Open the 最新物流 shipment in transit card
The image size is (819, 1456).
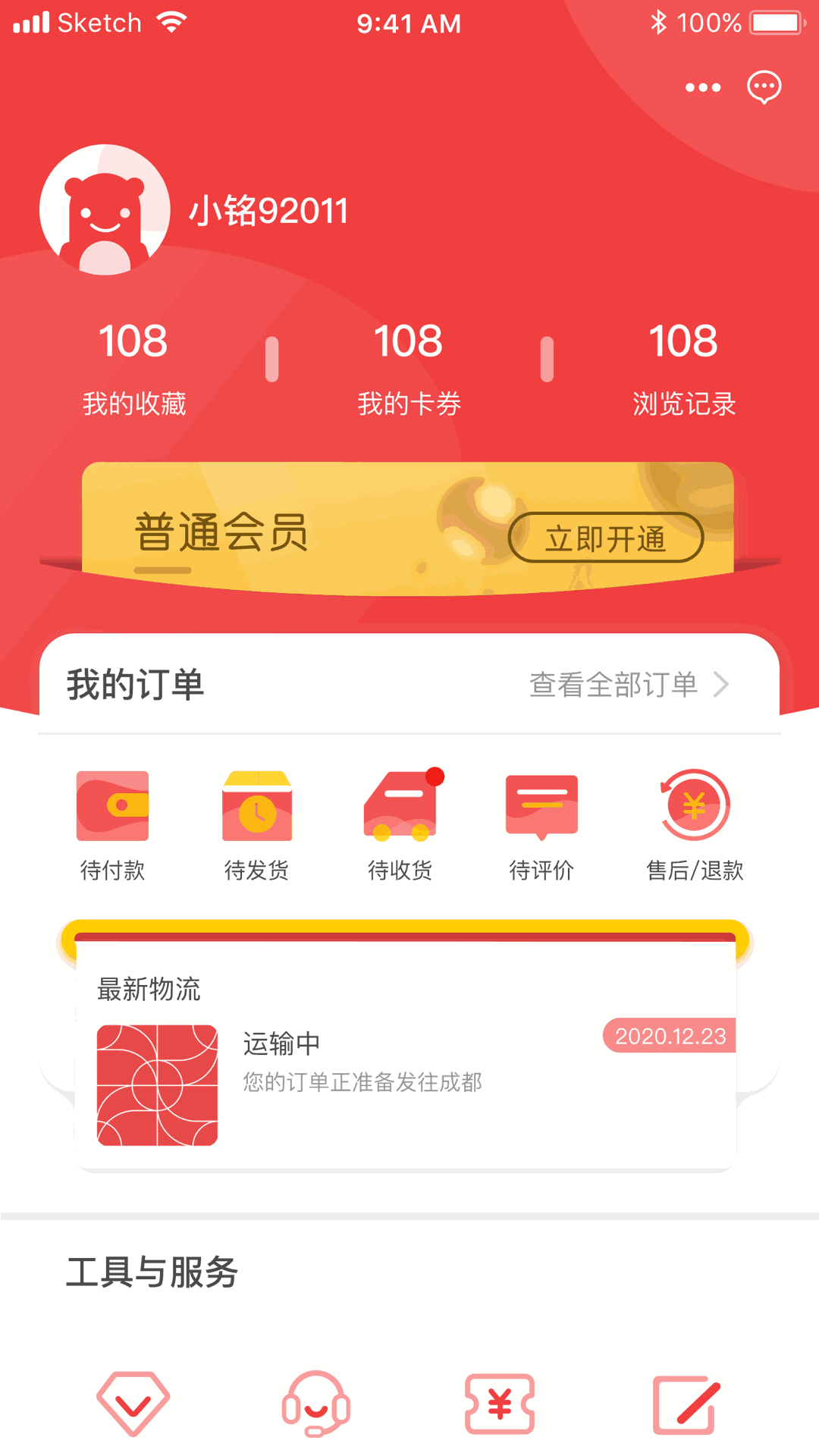click(x=406, y=1062)
